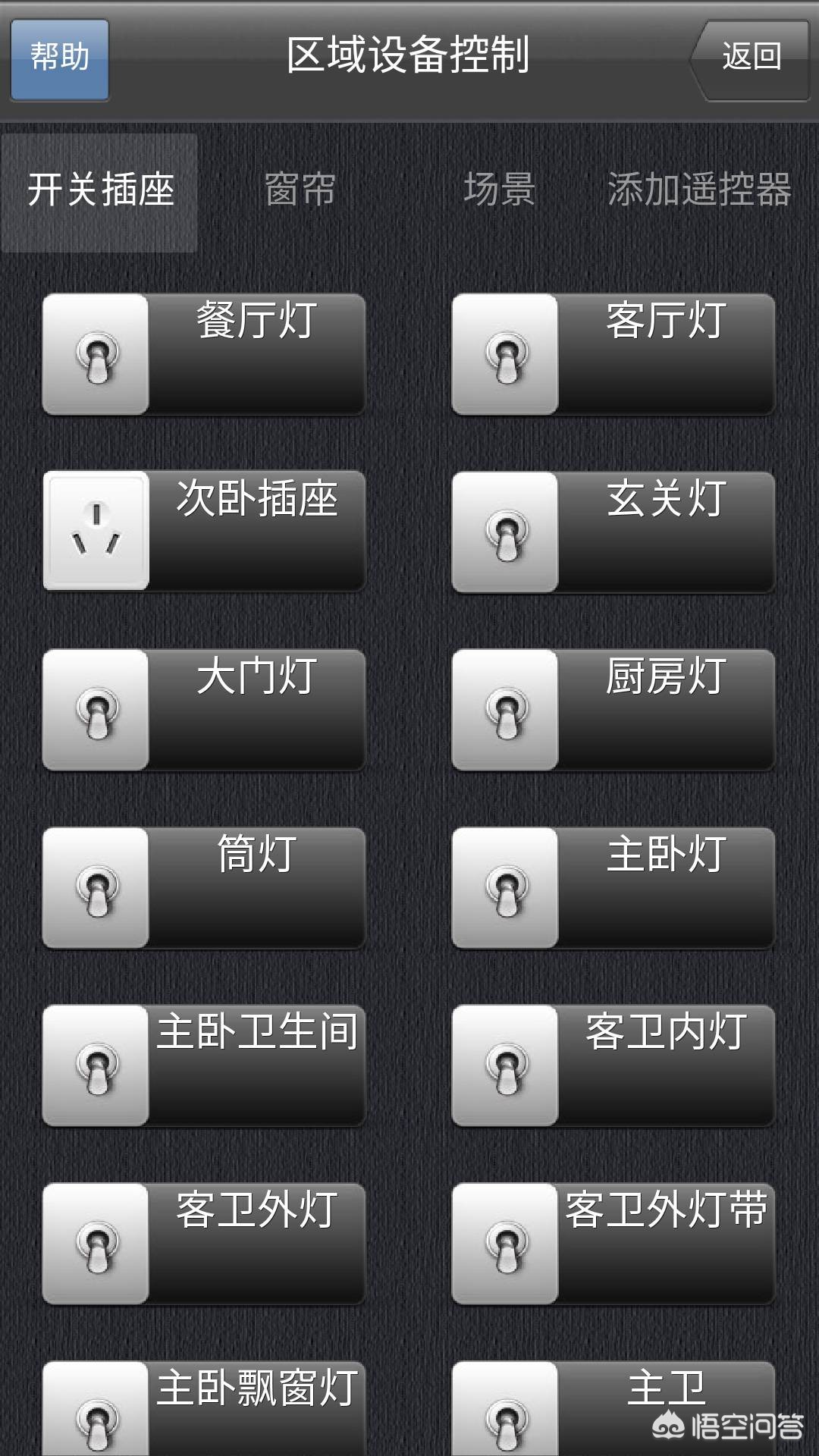Tap the 帮助 help button
The width and height of the screenshot is (819, 1456).
(59, 59)
